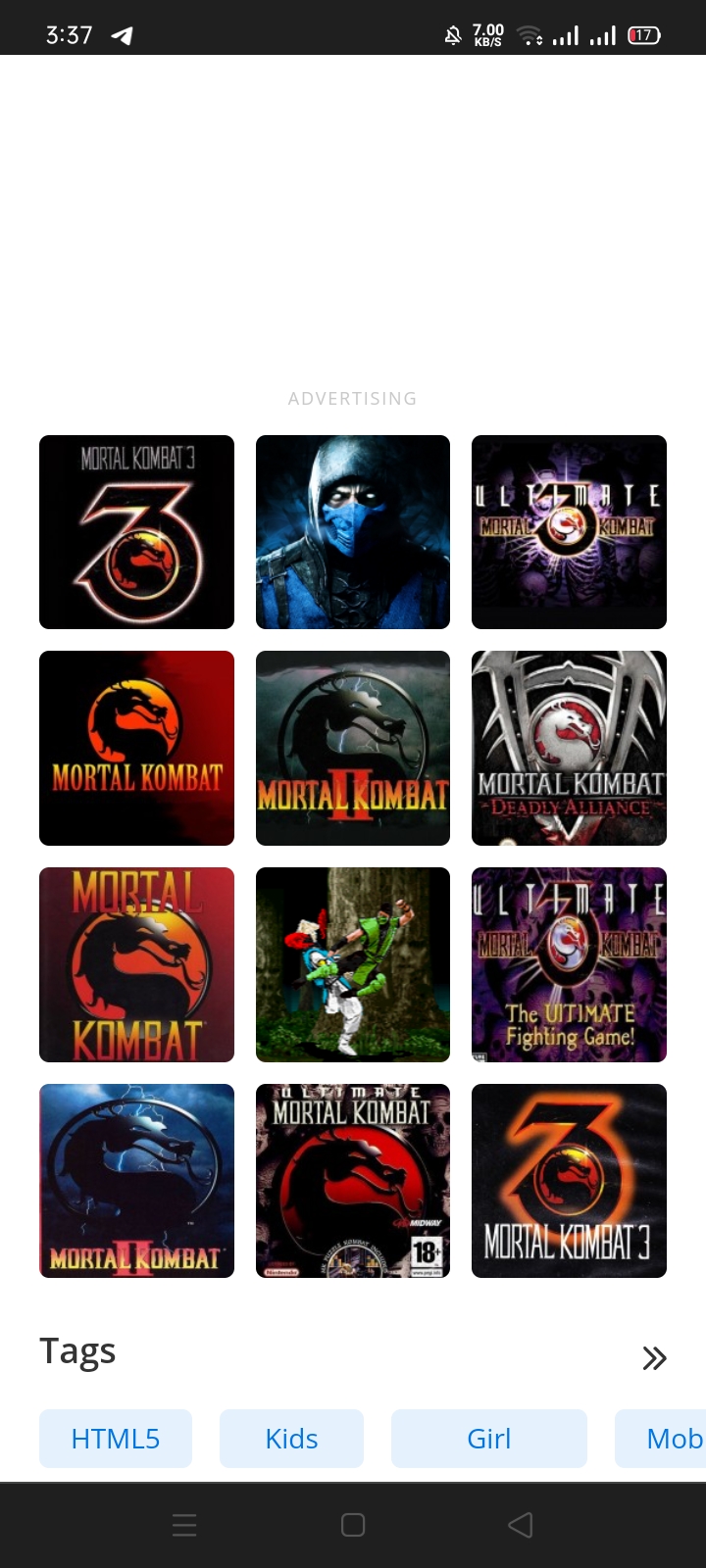Go back with the system back button
Screen dimensions: 706x1568
click(521, 1525)
